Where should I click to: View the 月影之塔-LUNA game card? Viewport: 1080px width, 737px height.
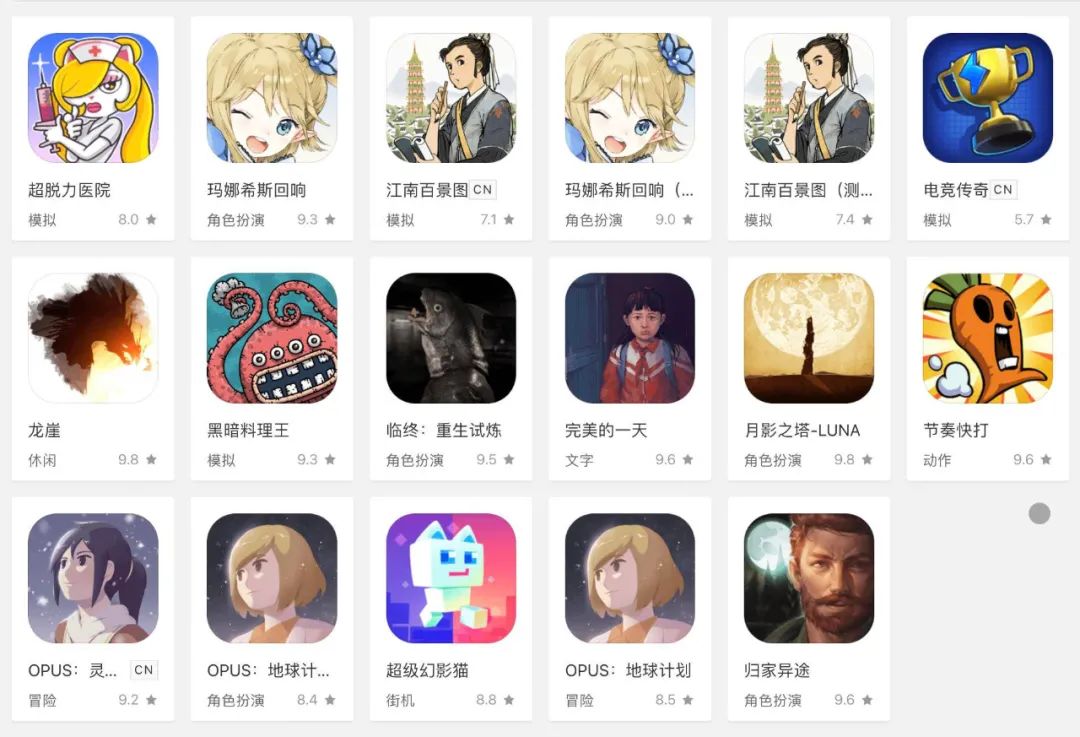pos(809,339)
